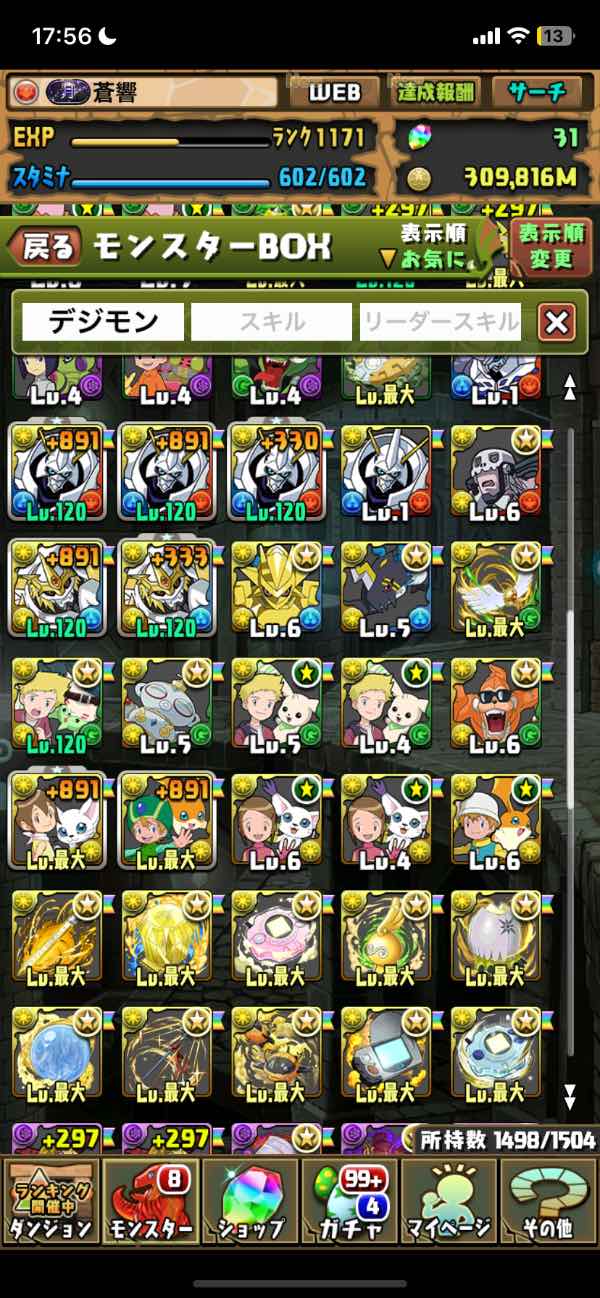Tap the サーチ search button

(x=537, y=93)
